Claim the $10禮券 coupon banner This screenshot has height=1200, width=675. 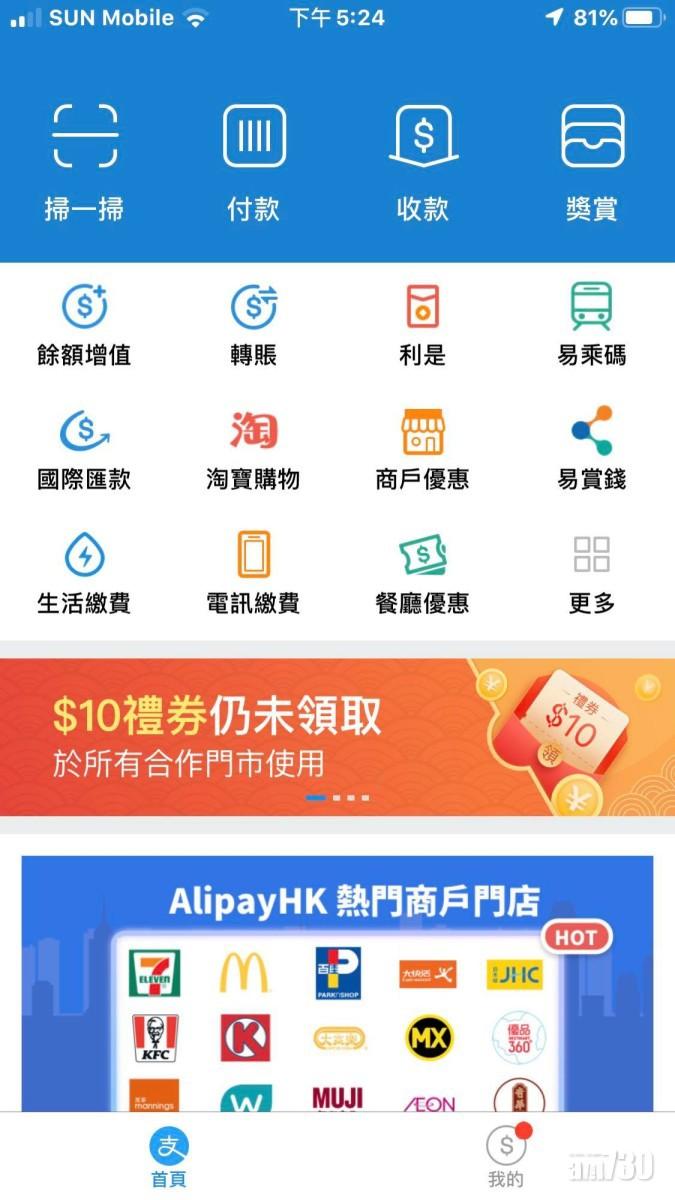(x=337, y=738)
